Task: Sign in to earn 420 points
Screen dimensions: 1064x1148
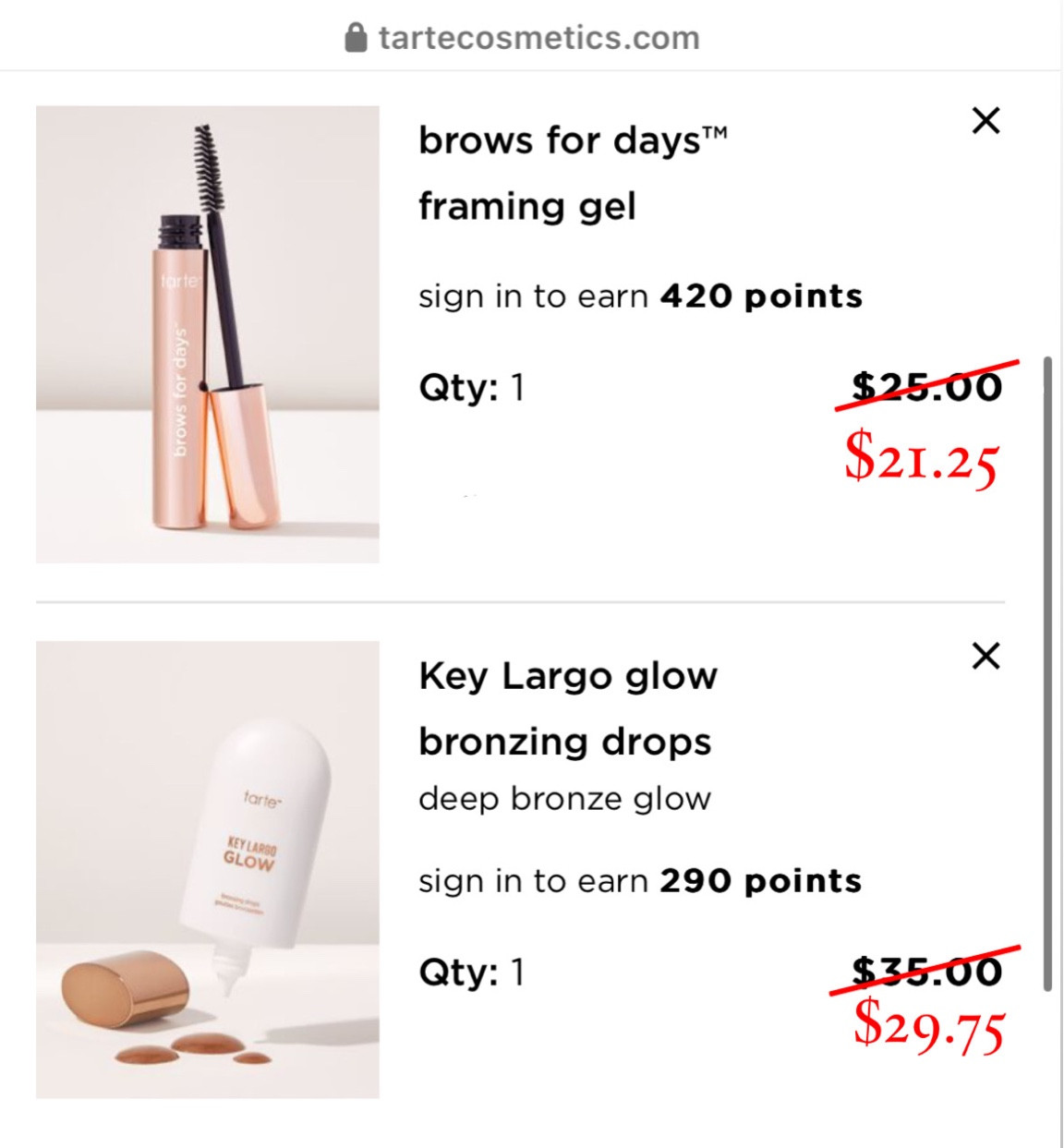Action: (x=640, y=296)
